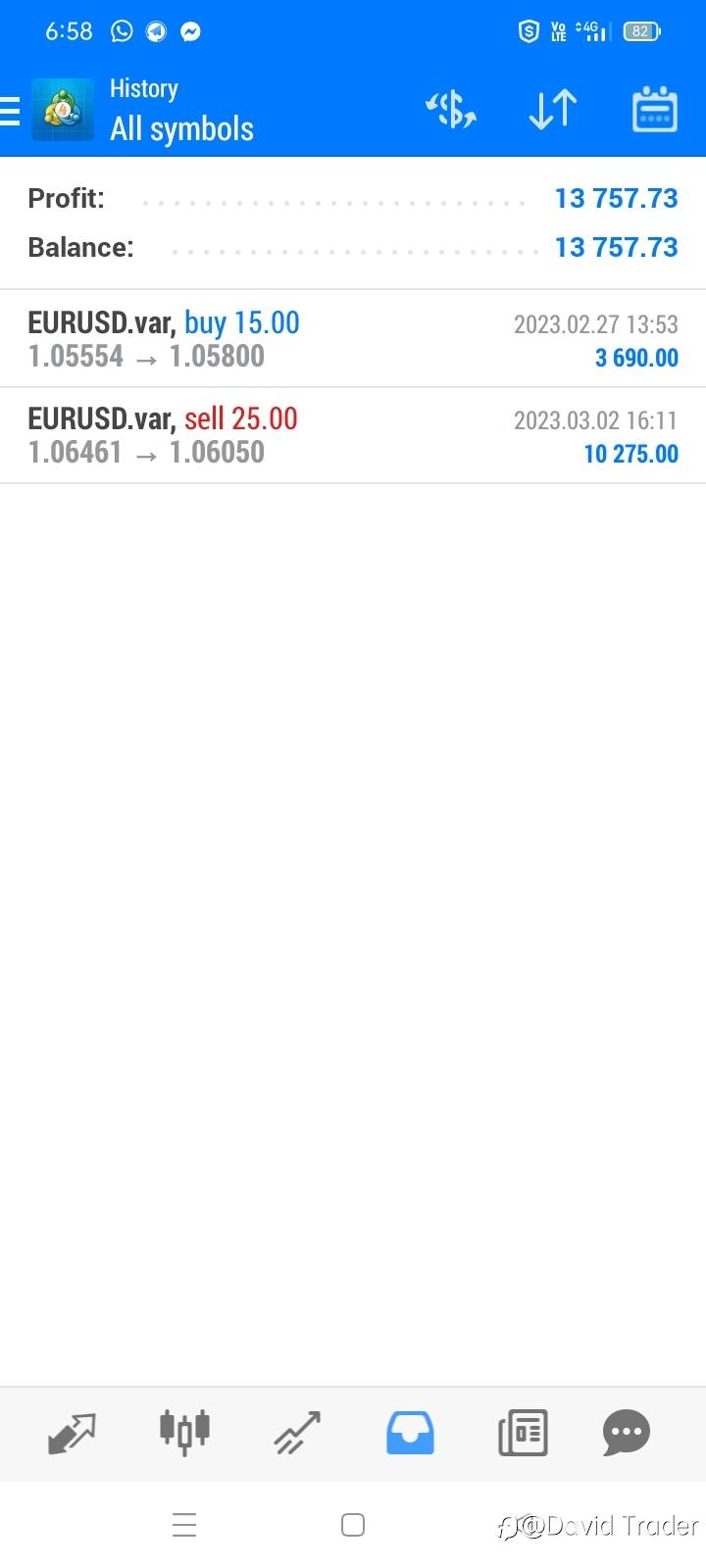Image resolution: width=706 pixels, height=1568 pixels.
Task: Go to the system home screen
Action: [353, 1525]
